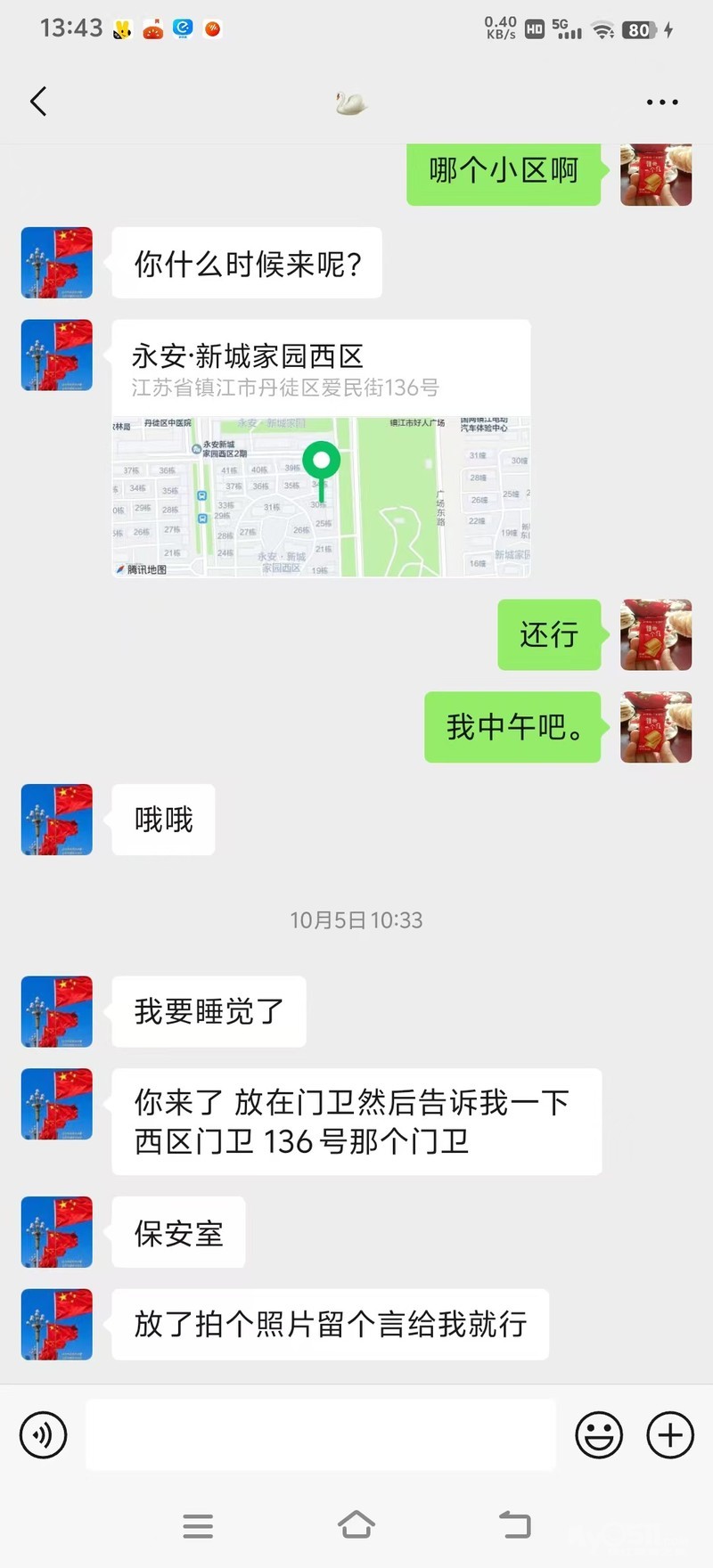Open the three-dot chat info menu

[662, 102]
